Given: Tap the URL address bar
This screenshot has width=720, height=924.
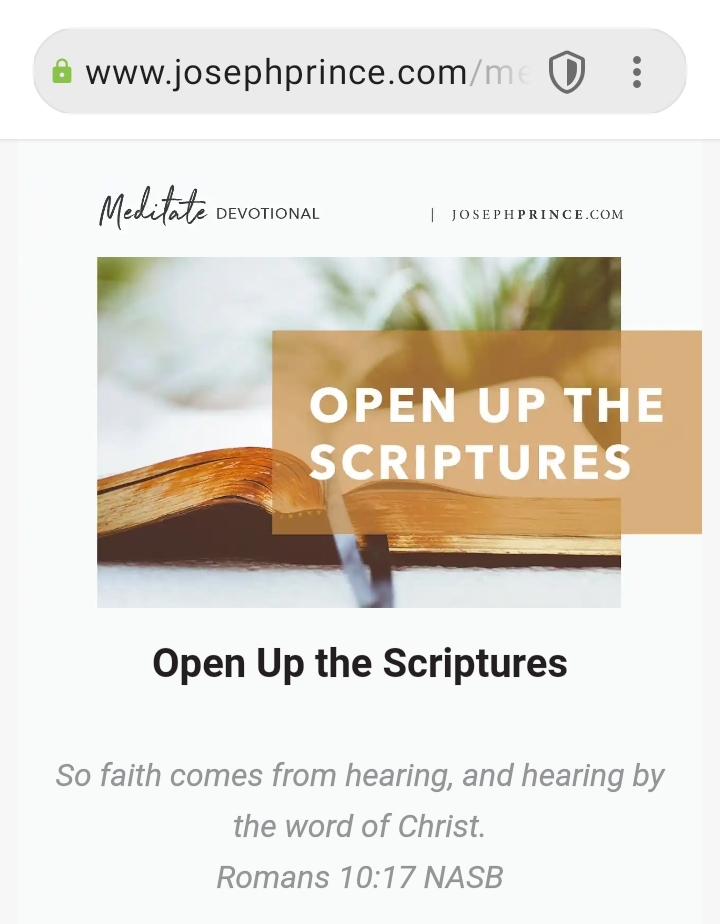Looking at the screenshot, I should coord(300,72).
